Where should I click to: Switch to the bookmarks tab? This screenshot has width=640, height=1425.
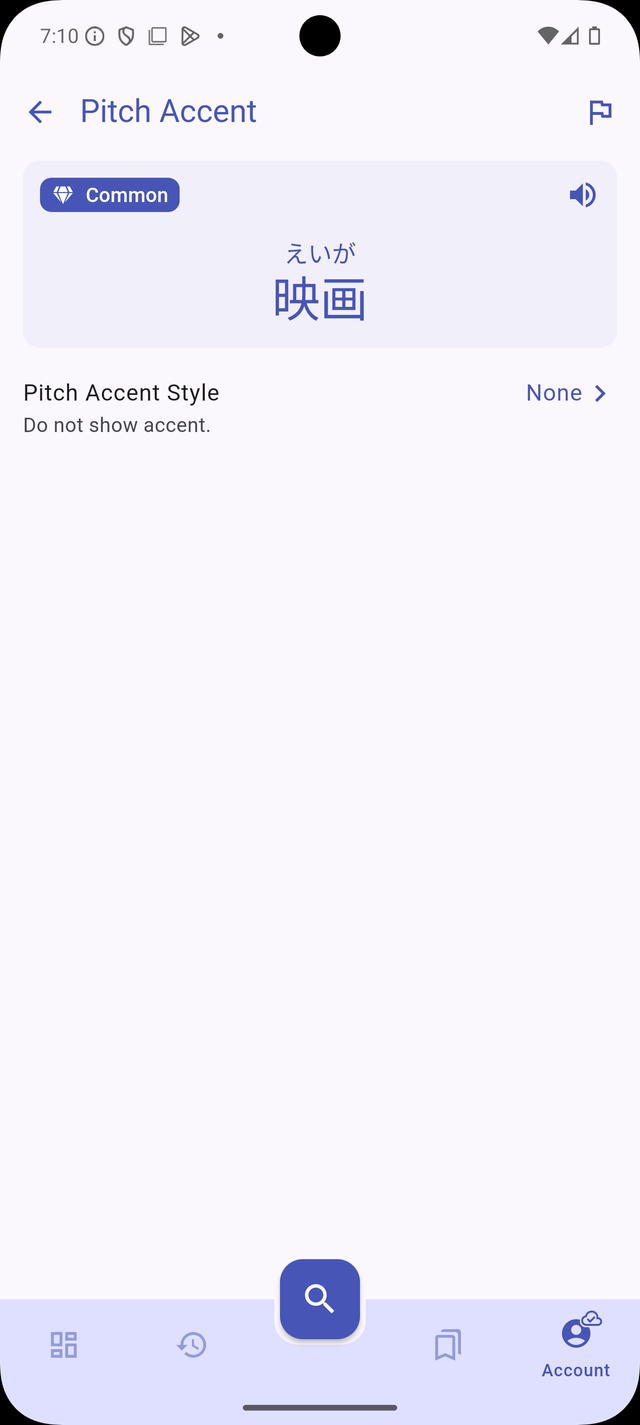(447, 1345)
